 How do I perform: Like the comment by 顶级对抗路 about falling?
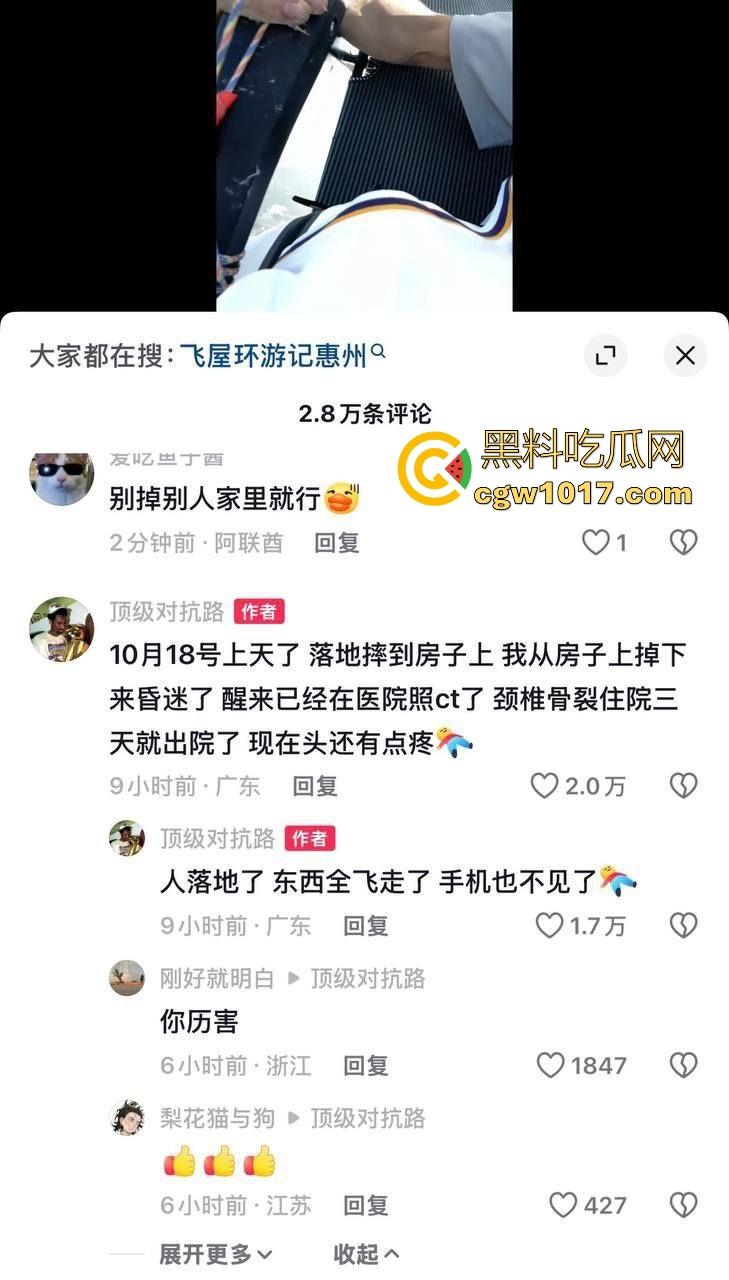point(545,786)
